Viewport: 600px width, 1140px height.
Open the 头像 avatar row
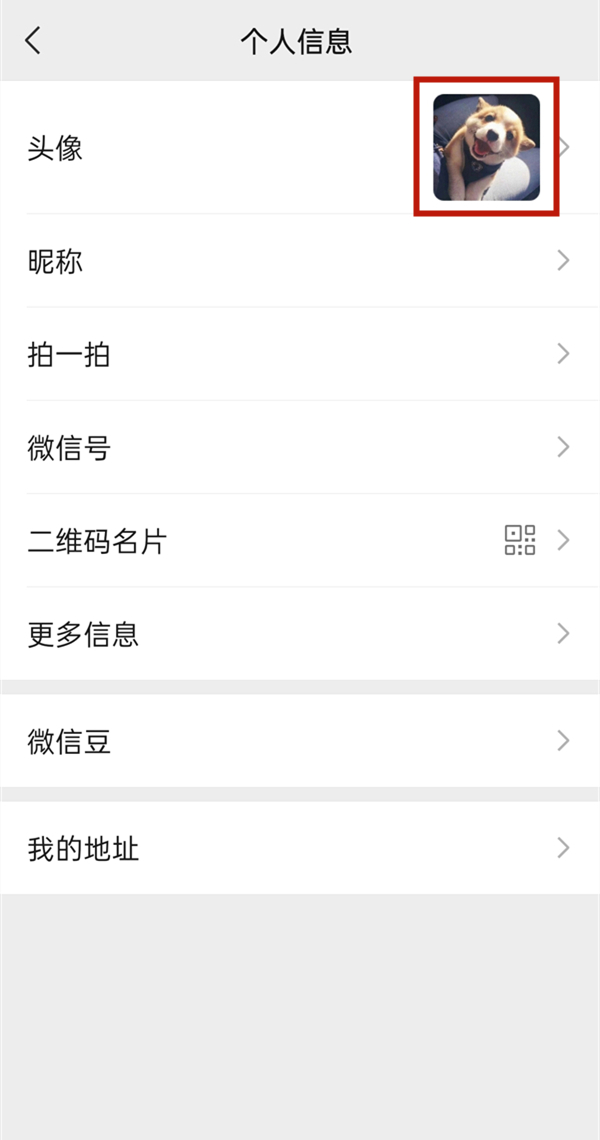point(300,148)
